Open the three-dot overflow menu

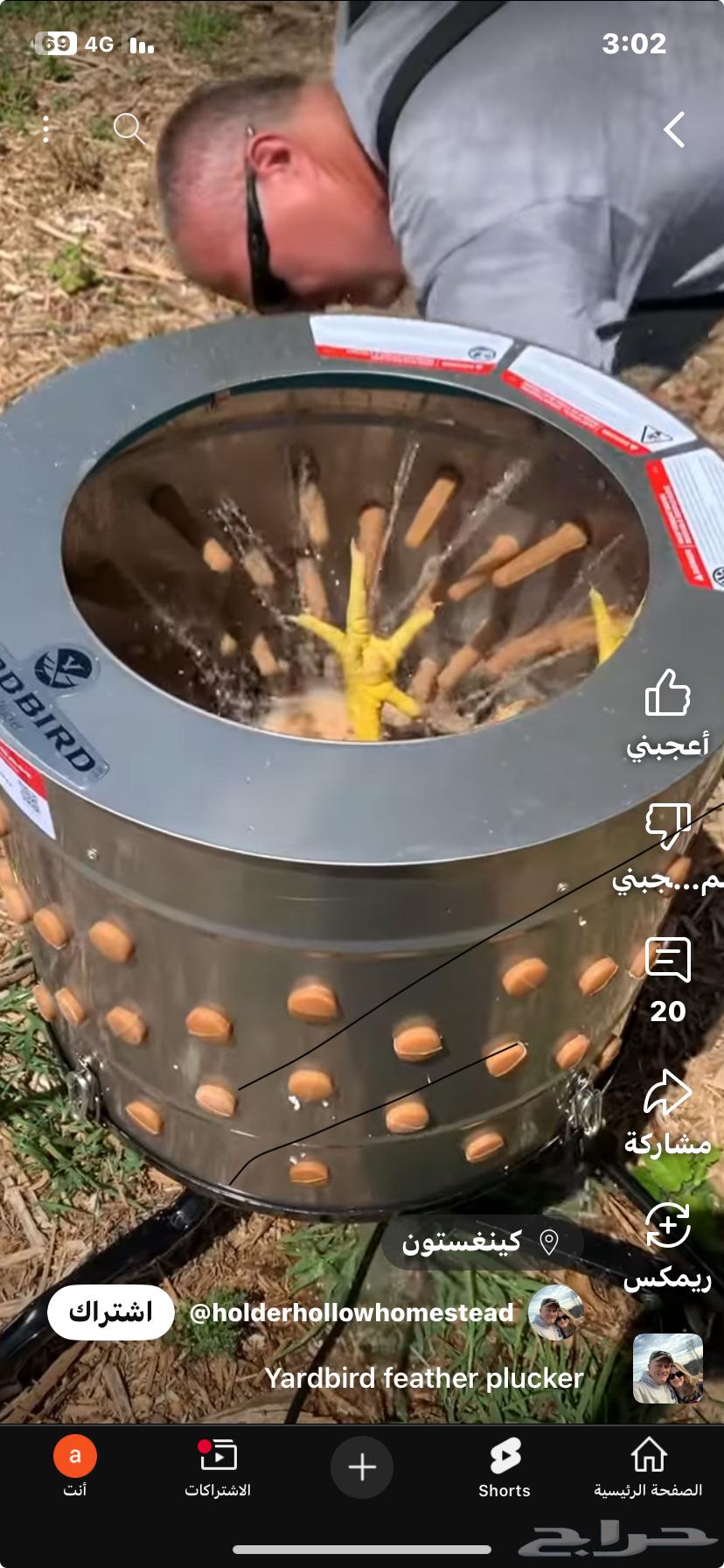(x=46, y=129)
